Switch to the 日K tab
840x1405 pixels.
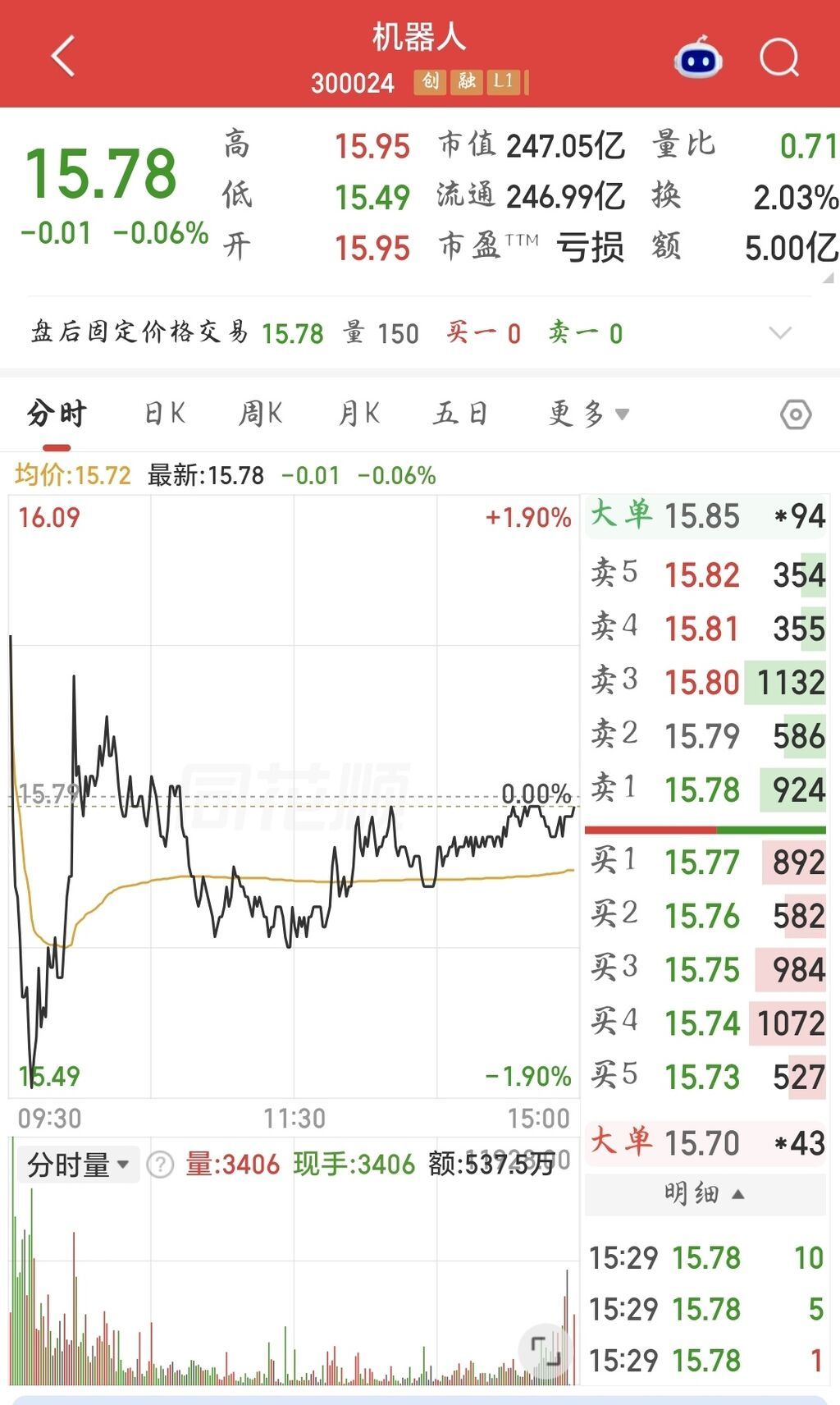click(x=165, y=413)
